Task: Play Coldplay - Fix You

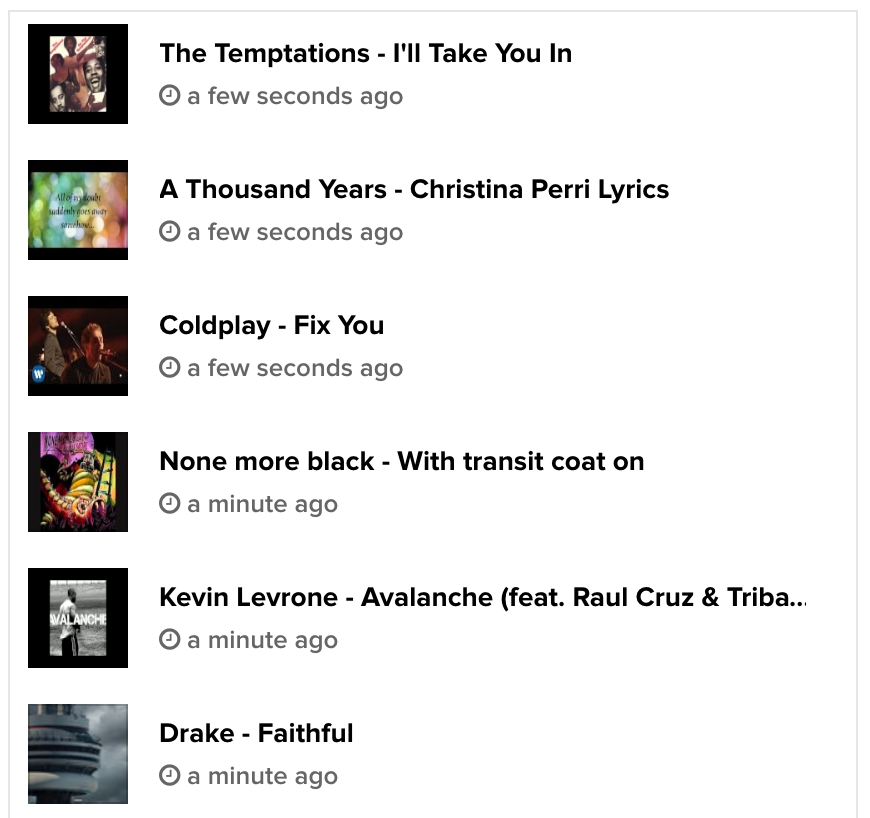Action: (x=271, y=326)
